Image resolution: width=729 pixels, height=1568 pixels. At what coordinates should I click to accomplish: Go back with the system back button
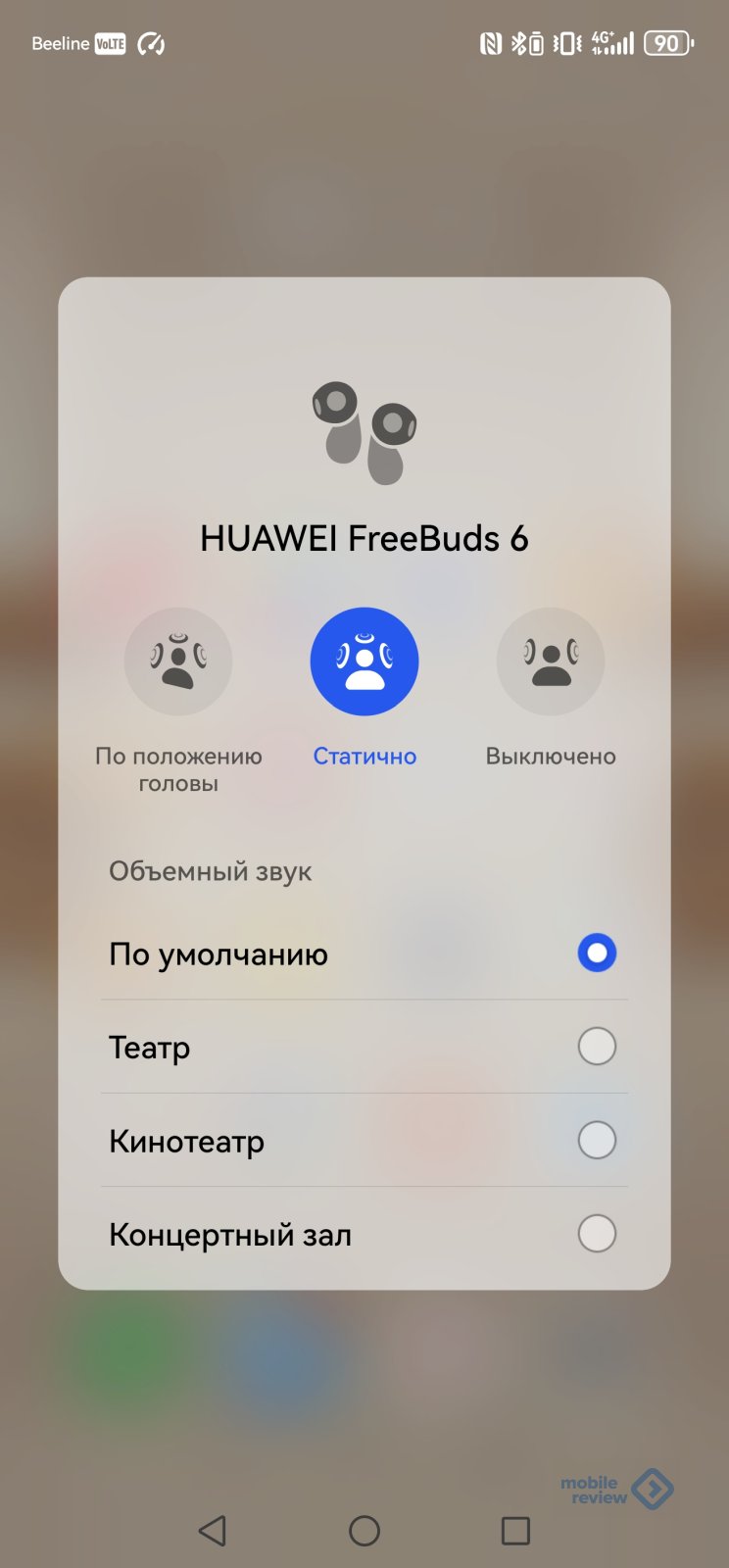click(213, 1531)
